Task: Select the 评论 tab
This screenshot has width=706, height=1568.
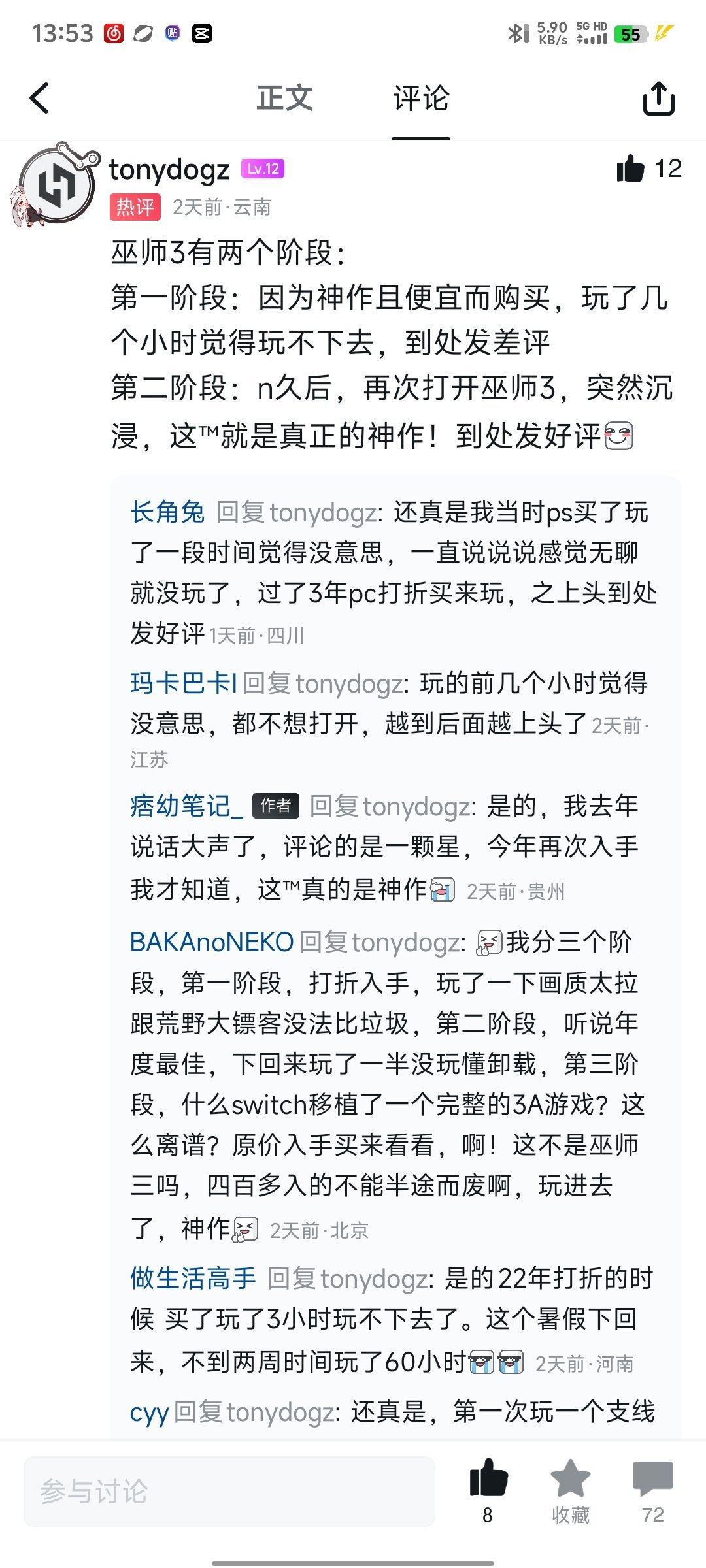Action: pos(421,99)
